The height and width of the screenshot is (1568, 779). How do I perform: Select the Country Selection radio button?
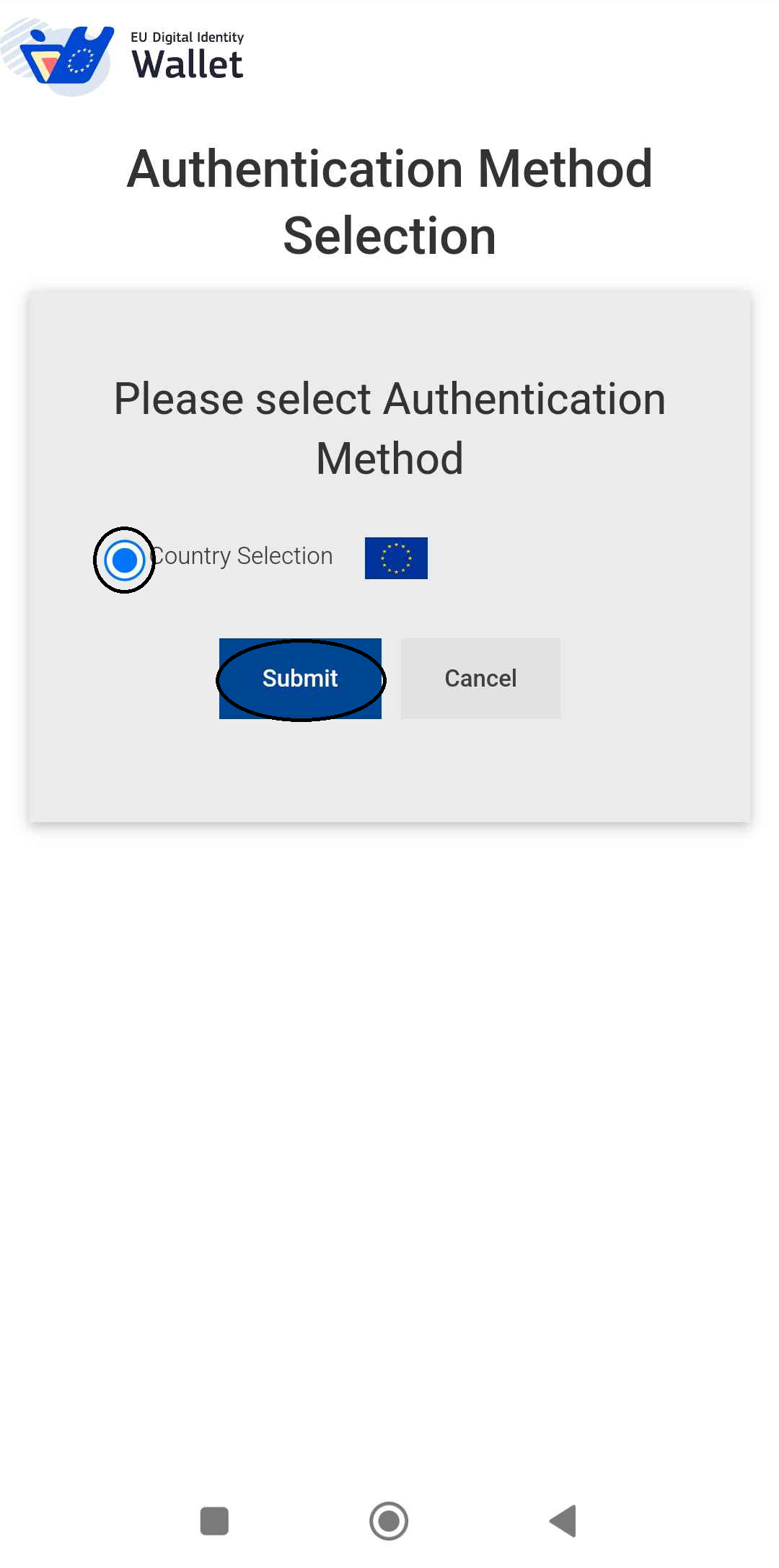(125, 560)
